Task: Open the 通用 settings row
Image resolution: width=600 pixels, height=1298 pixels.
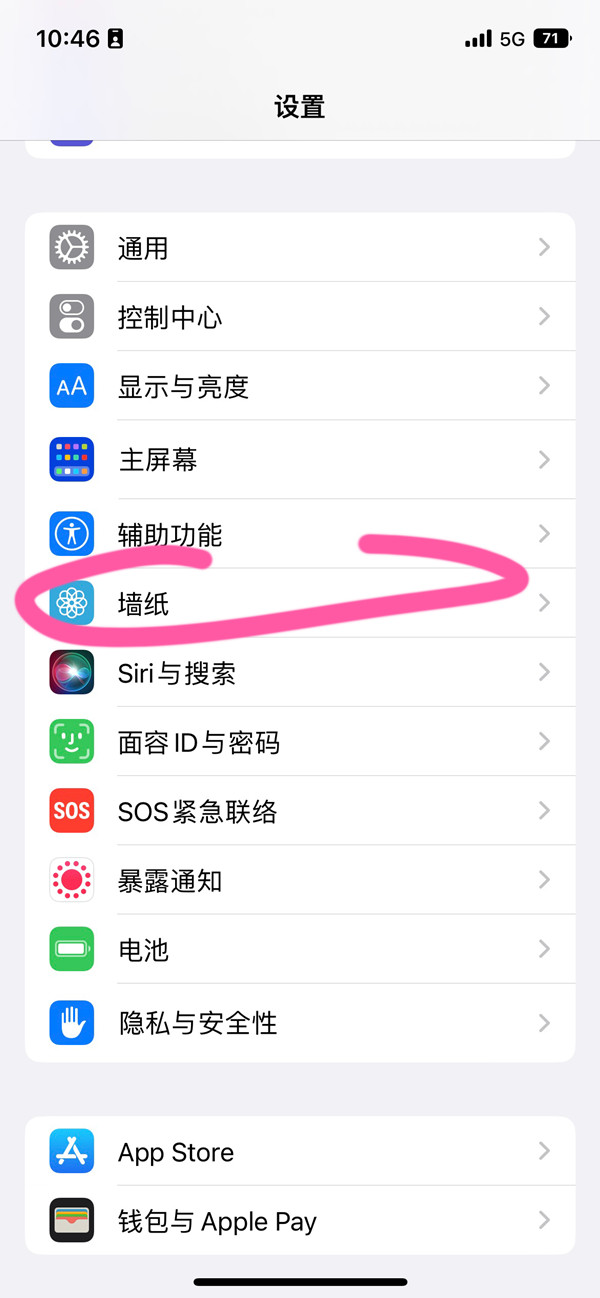Action: pos(300,247)
